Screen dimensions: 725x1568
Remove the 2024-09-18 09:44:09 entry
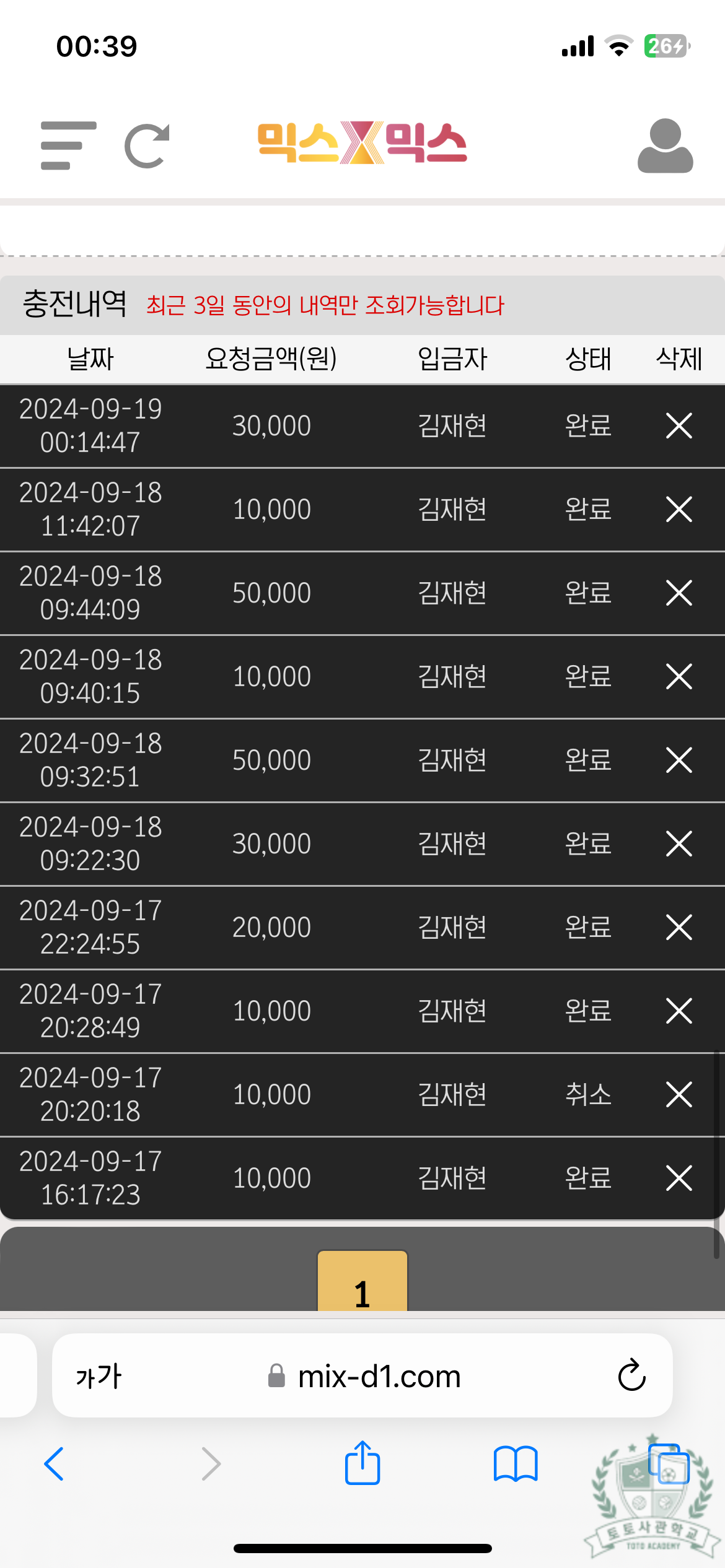click(679, 593)
